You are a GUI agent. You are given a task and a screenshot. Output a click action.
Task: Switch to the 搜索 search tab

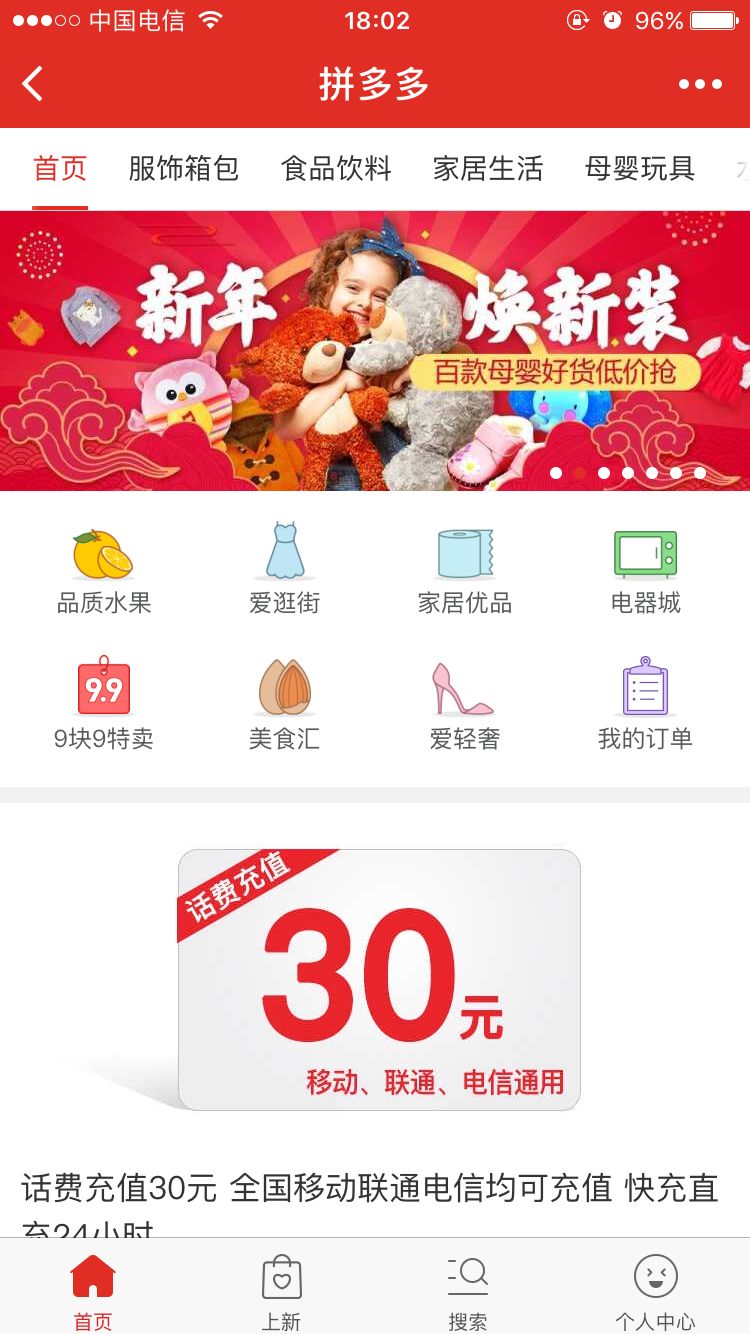click(467, 1293)
